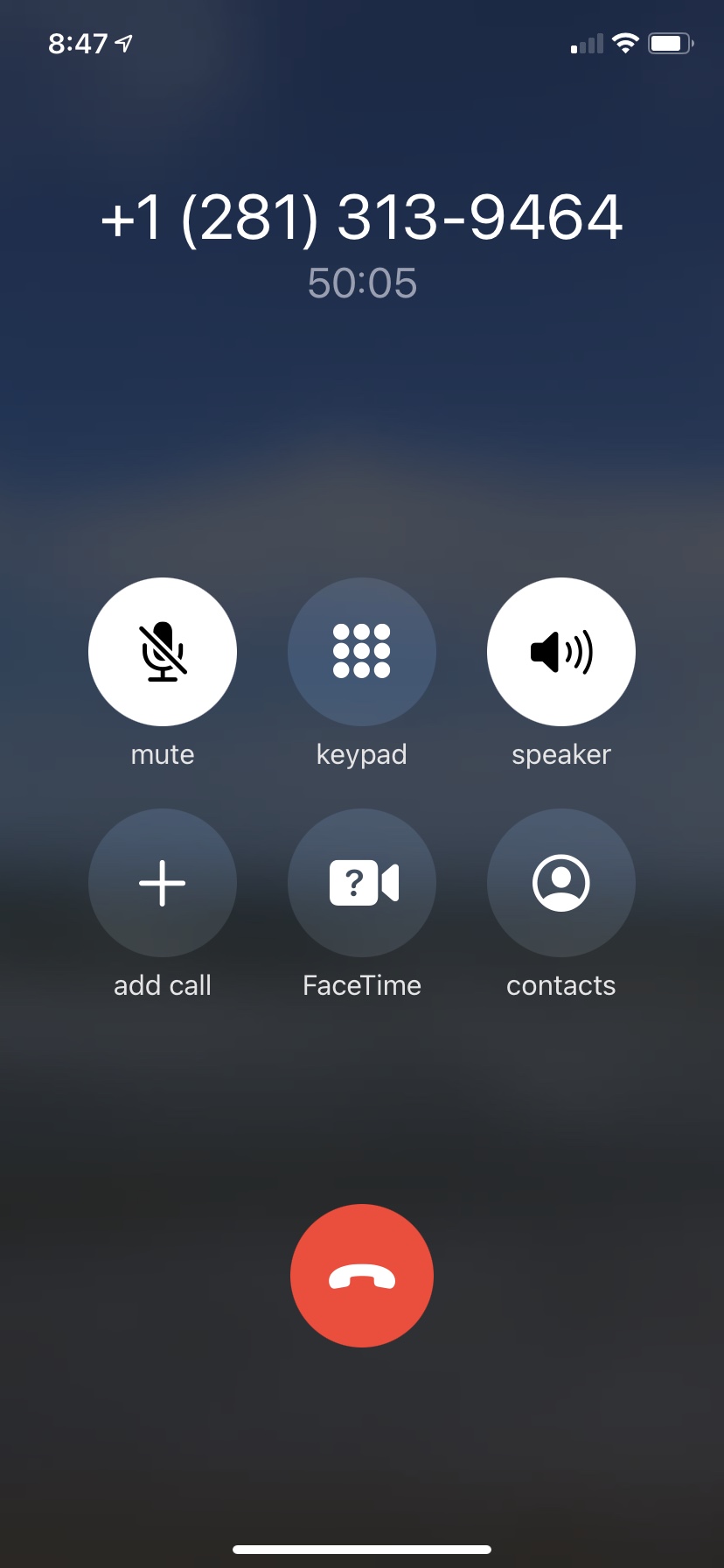Open the contacts list

[561, 883]
